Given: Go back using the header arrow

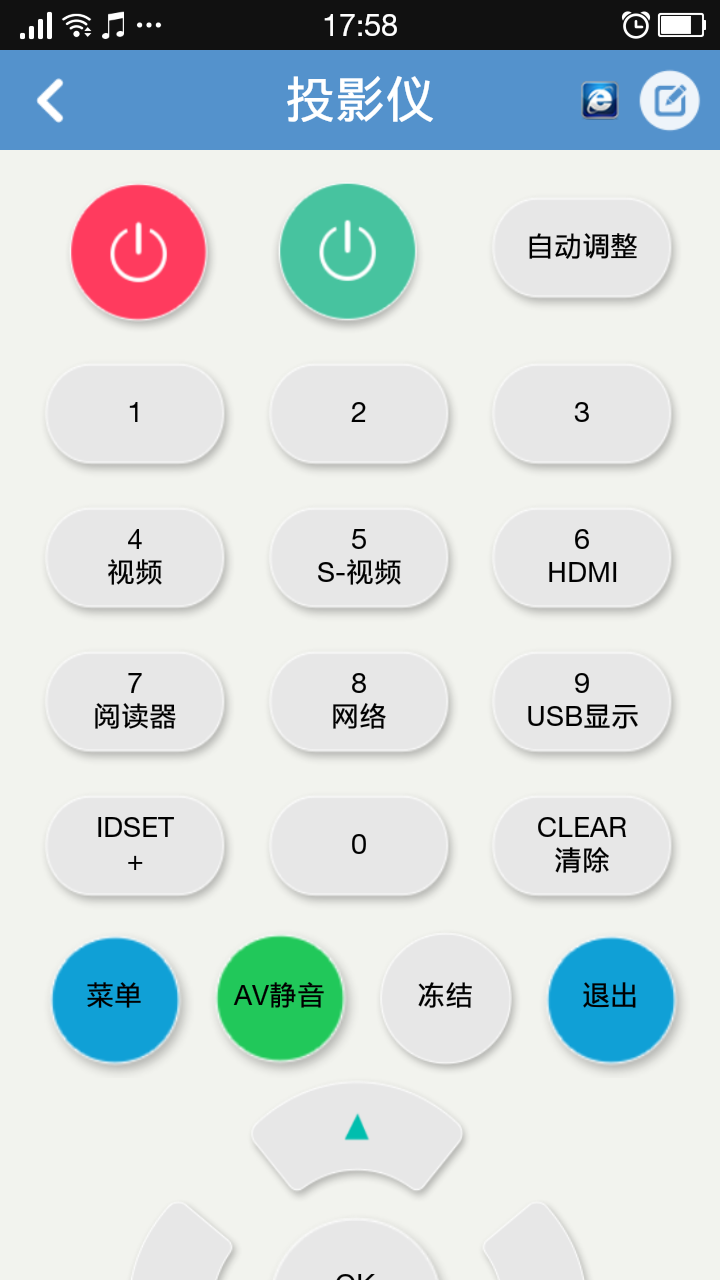Looking at the screenshot, I should (50, 100).
